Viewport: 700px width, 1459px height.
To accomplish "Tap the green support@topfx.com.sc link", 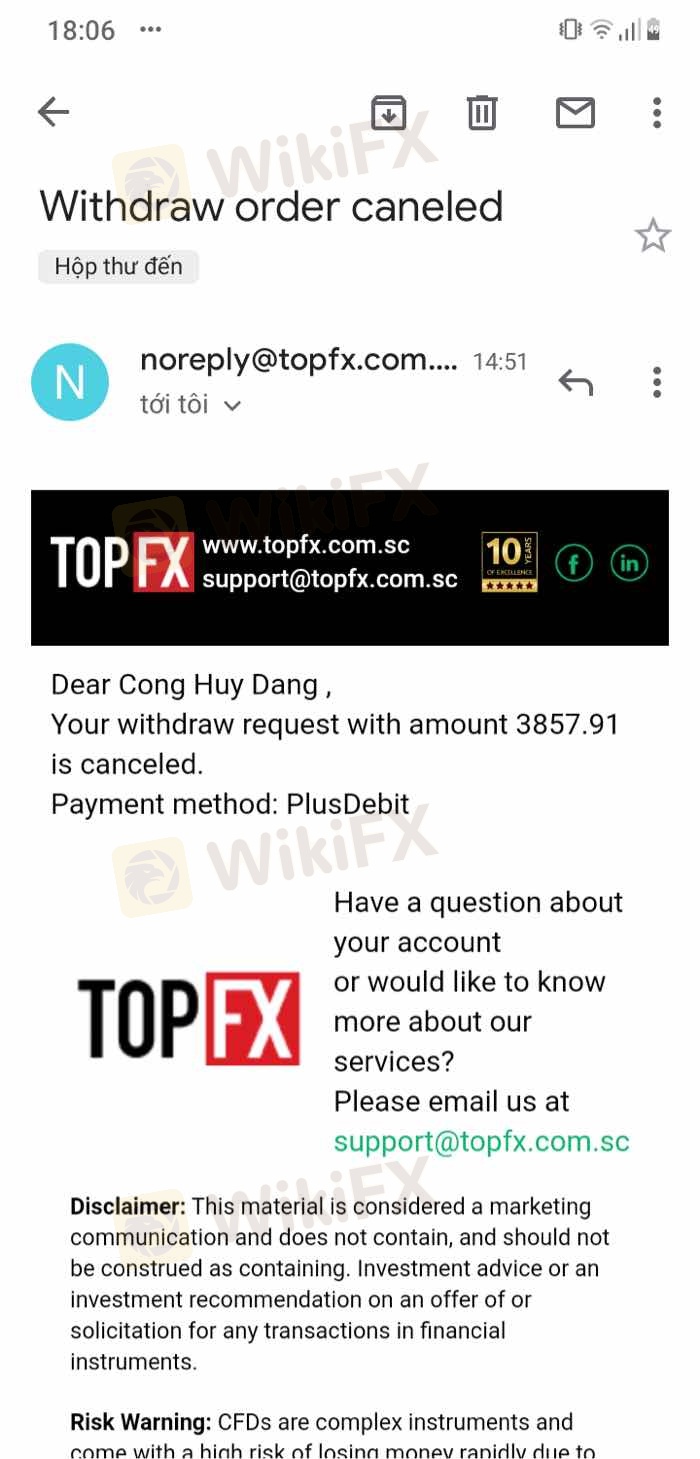I will click(481, 1142).
